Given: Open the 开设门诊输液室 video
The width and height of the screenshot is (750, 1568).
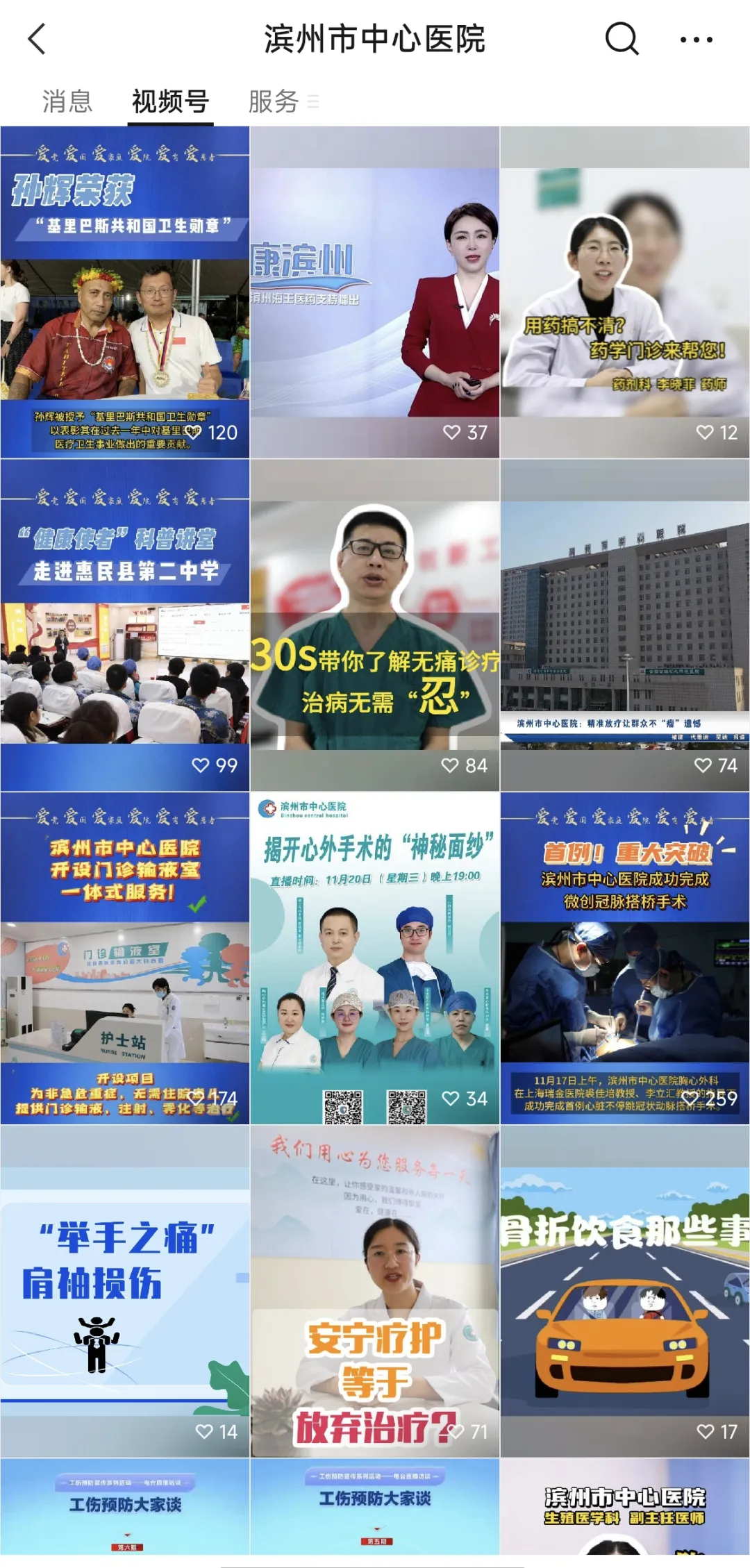Looking at the screenshot, I should (125, 958).
